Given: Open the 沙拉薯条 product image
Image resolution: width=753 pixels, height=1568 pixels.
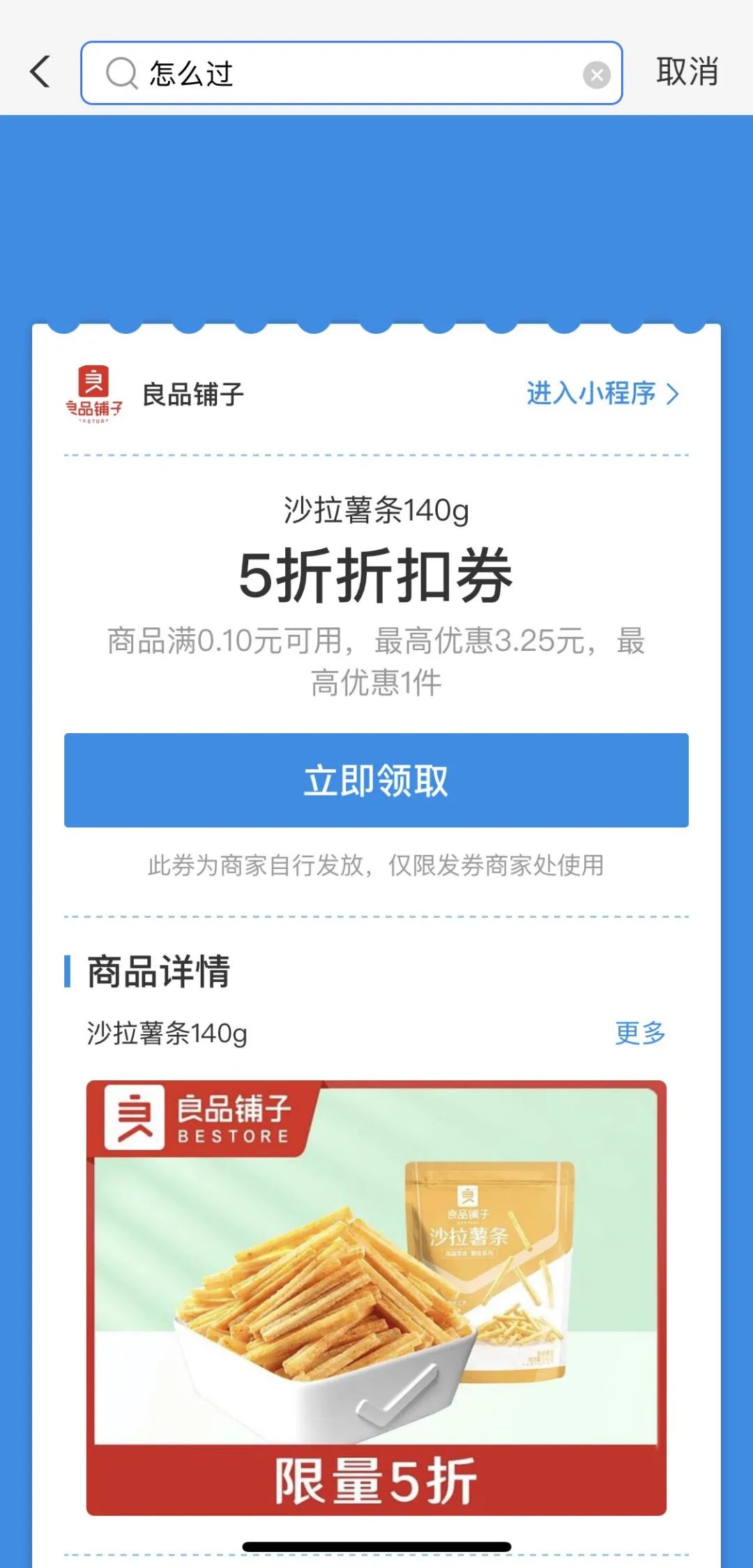Looking at the screenshot, I should tap(376, 1298).
